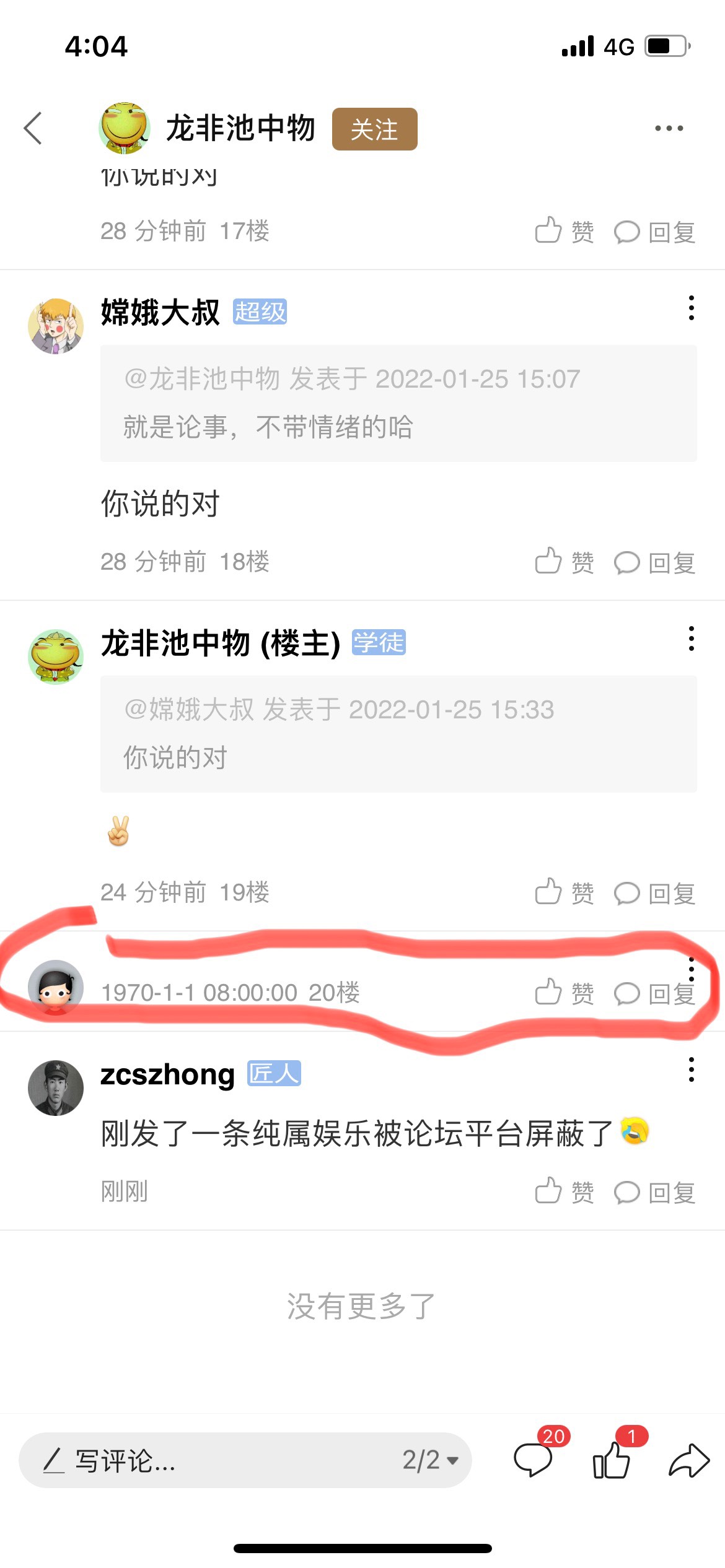Like zcszhong's comment
Screen dimensions: 725x1568
coord(564,1192)
